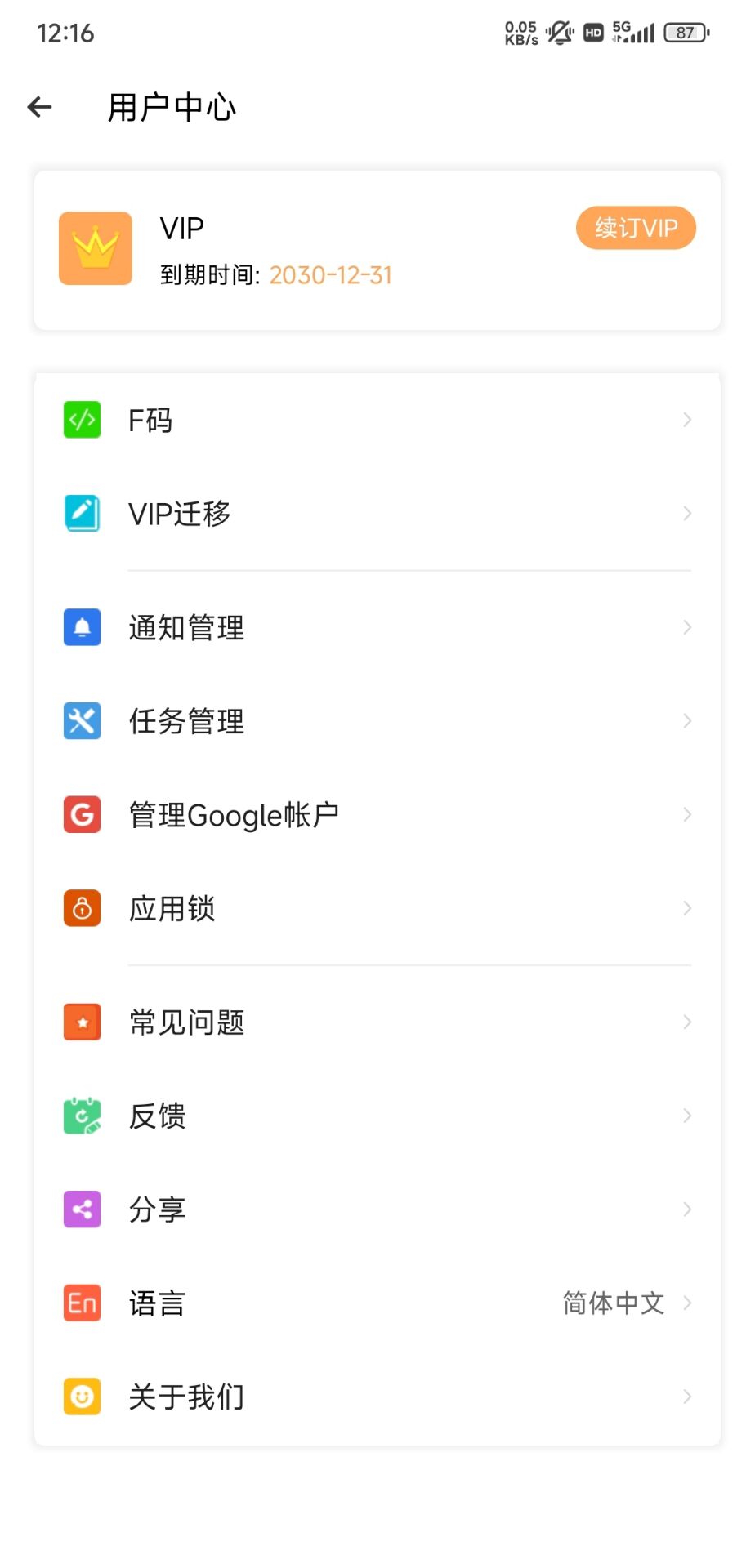Click the VIP crown icon

95,248
